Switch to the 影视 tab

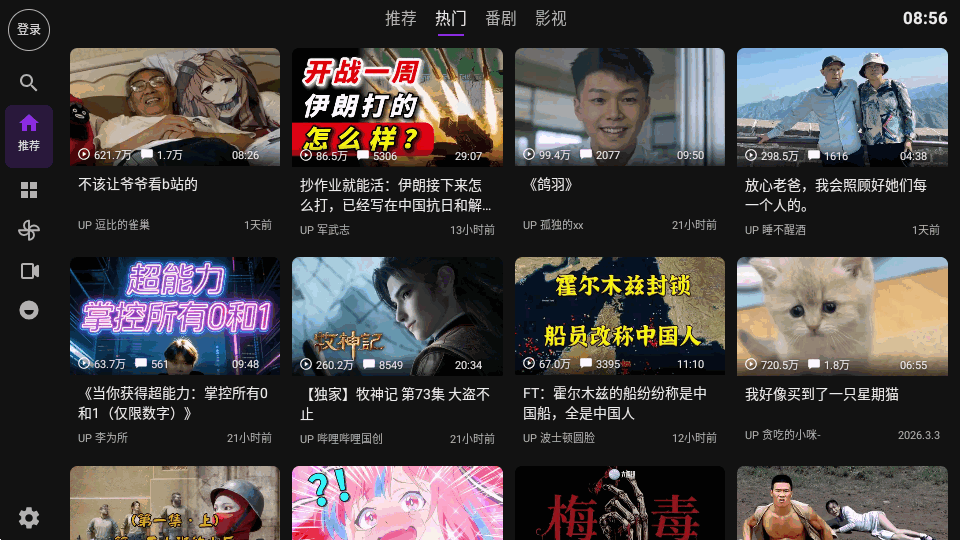point(550,19)
